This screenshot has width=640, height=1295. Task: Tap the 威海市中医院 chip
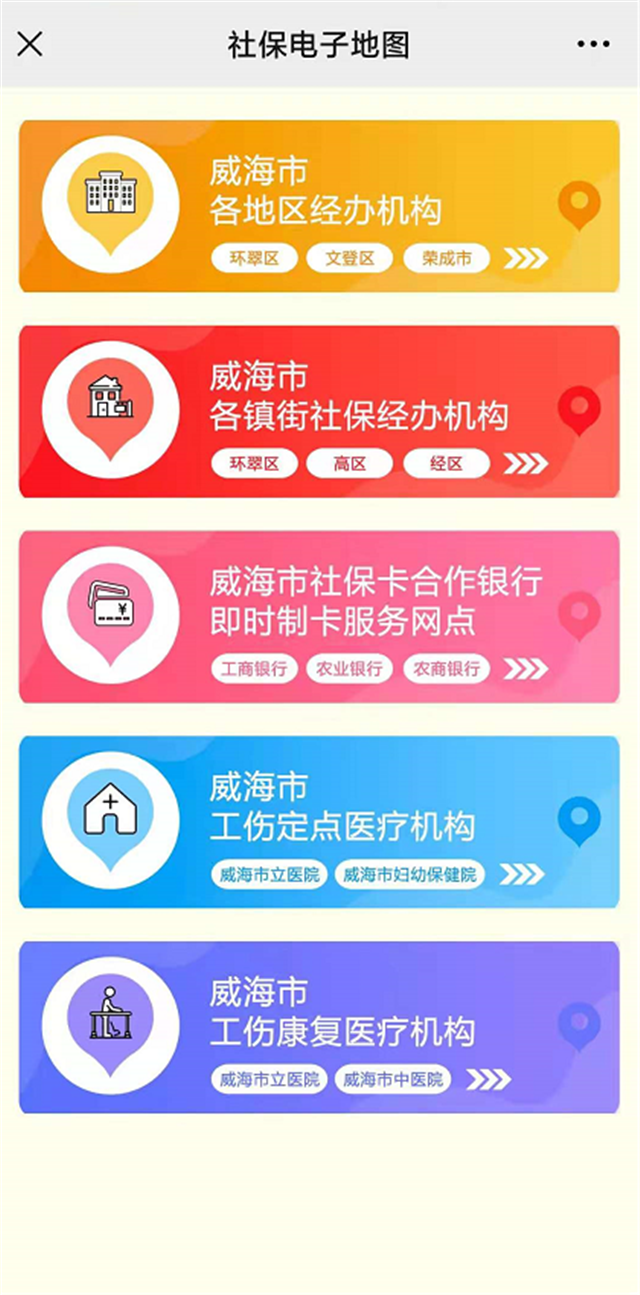(392, 1079)
